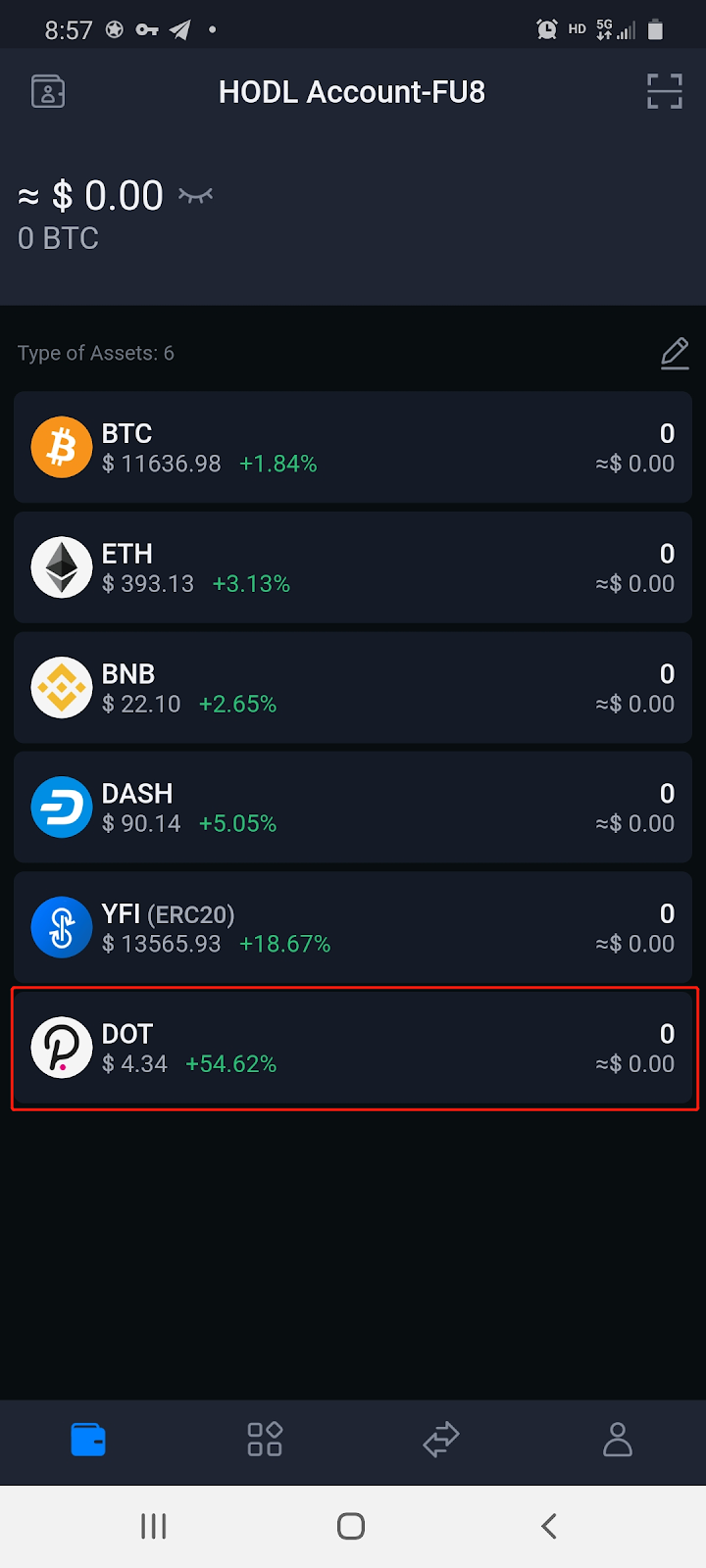Open the DOT asset
The image size is (706, 1568).
353,1049
